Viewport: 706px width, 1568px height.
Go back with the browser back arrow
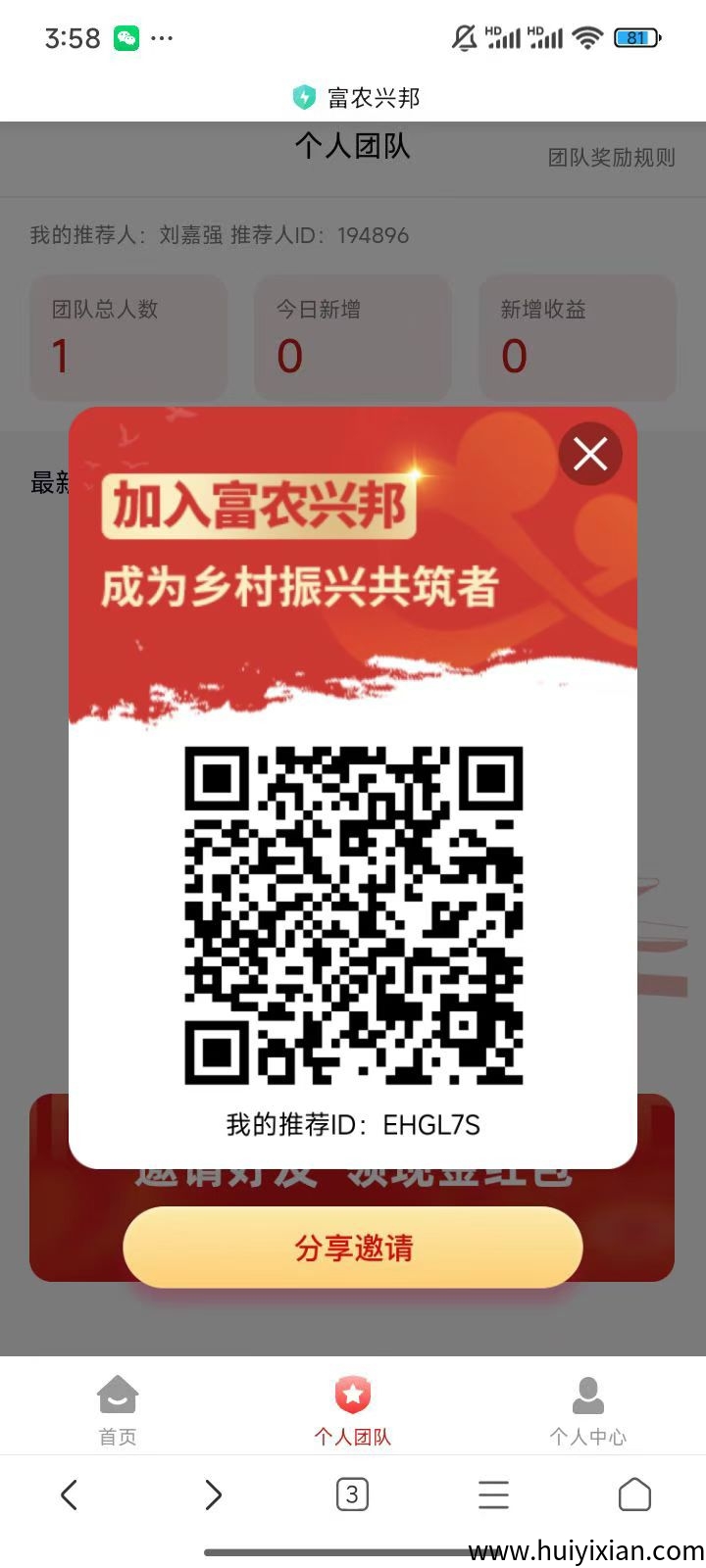[69, 1494]
